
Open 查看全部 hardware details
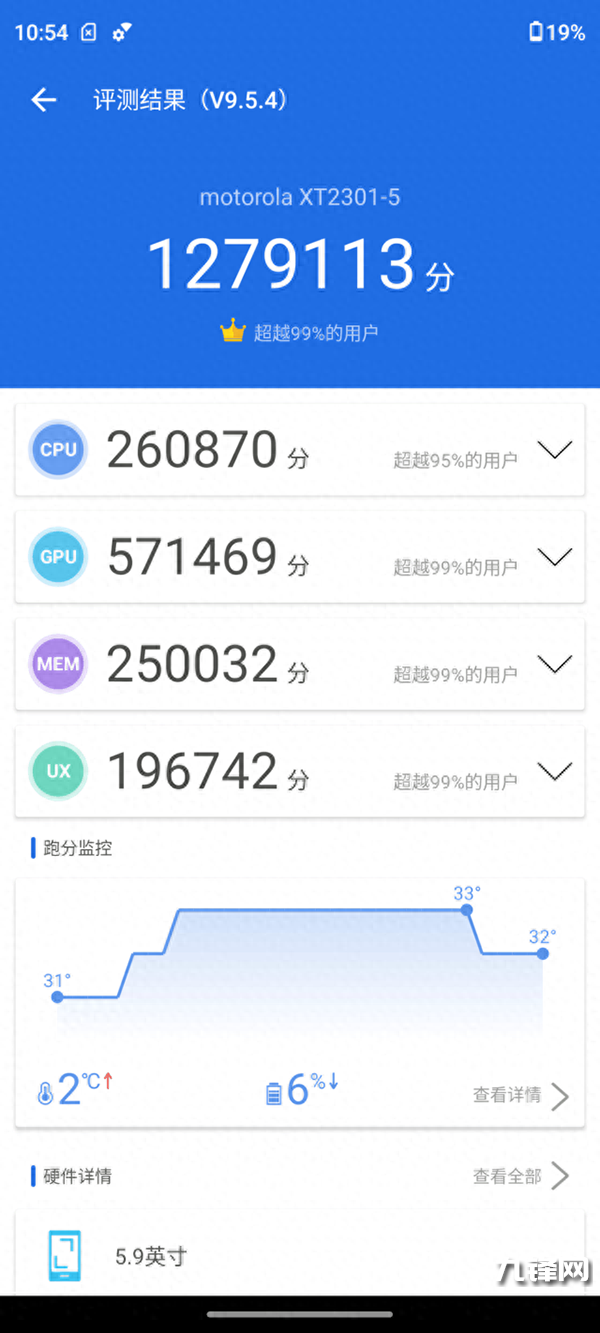[x=520, y=1177]
